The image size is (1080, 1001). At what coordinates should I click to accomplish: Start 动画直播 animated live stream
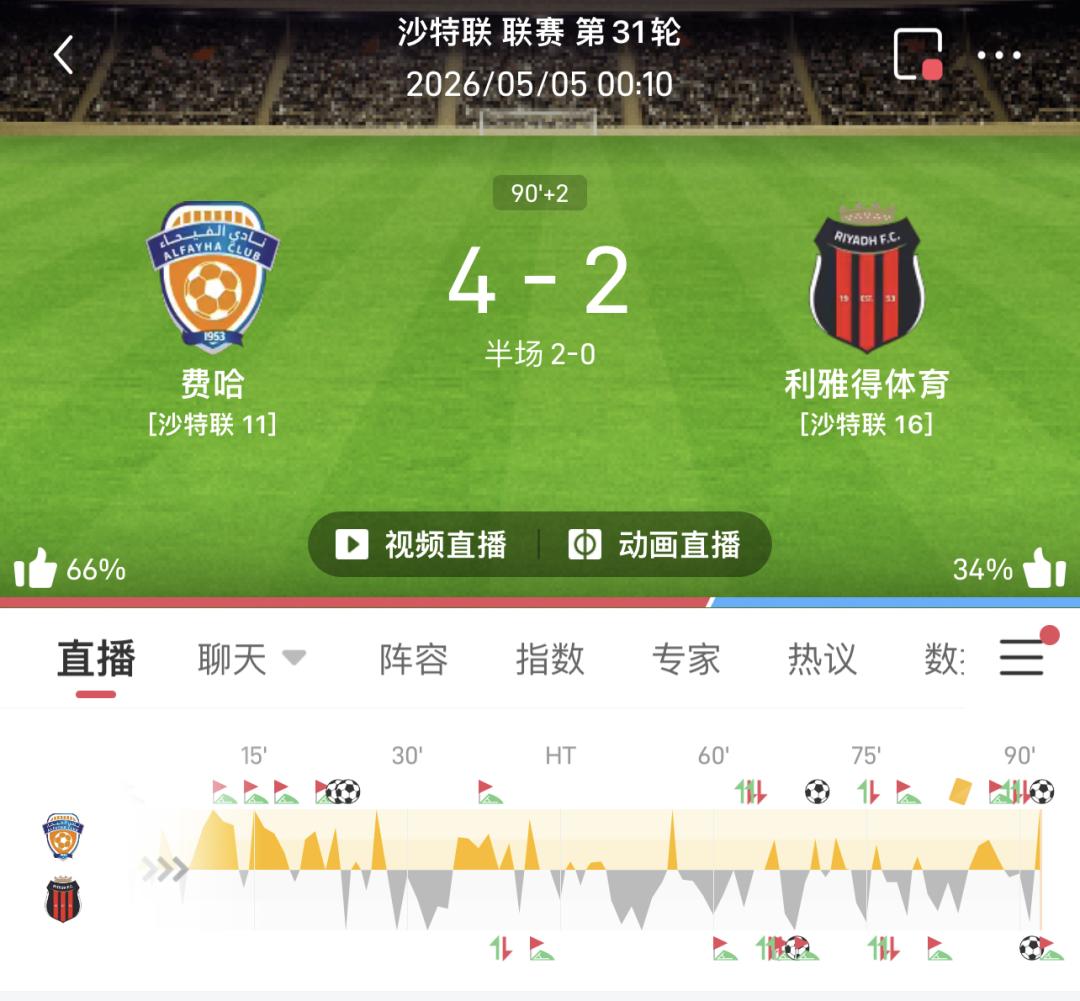click(654, 544)
